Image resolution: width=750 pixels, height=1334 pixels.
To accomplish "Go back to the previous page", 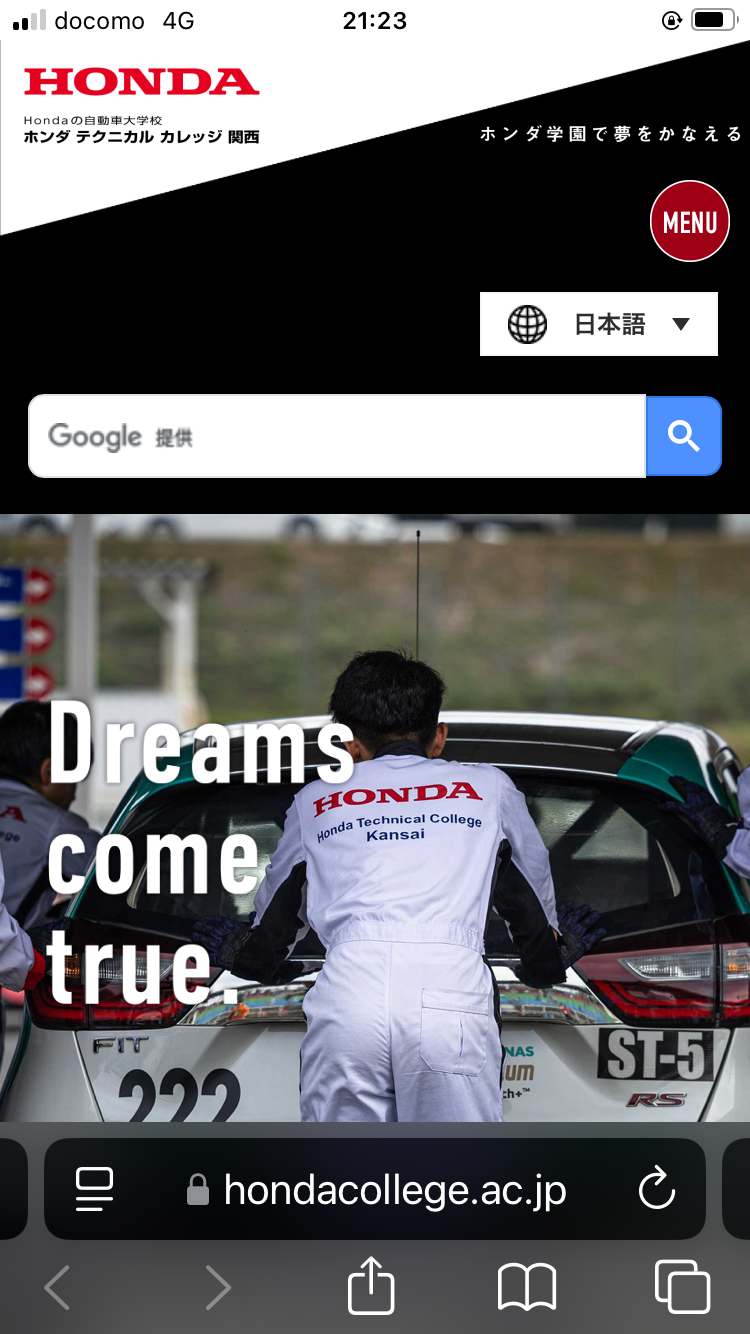I will pyautogui.click(x=57, y=1287).
